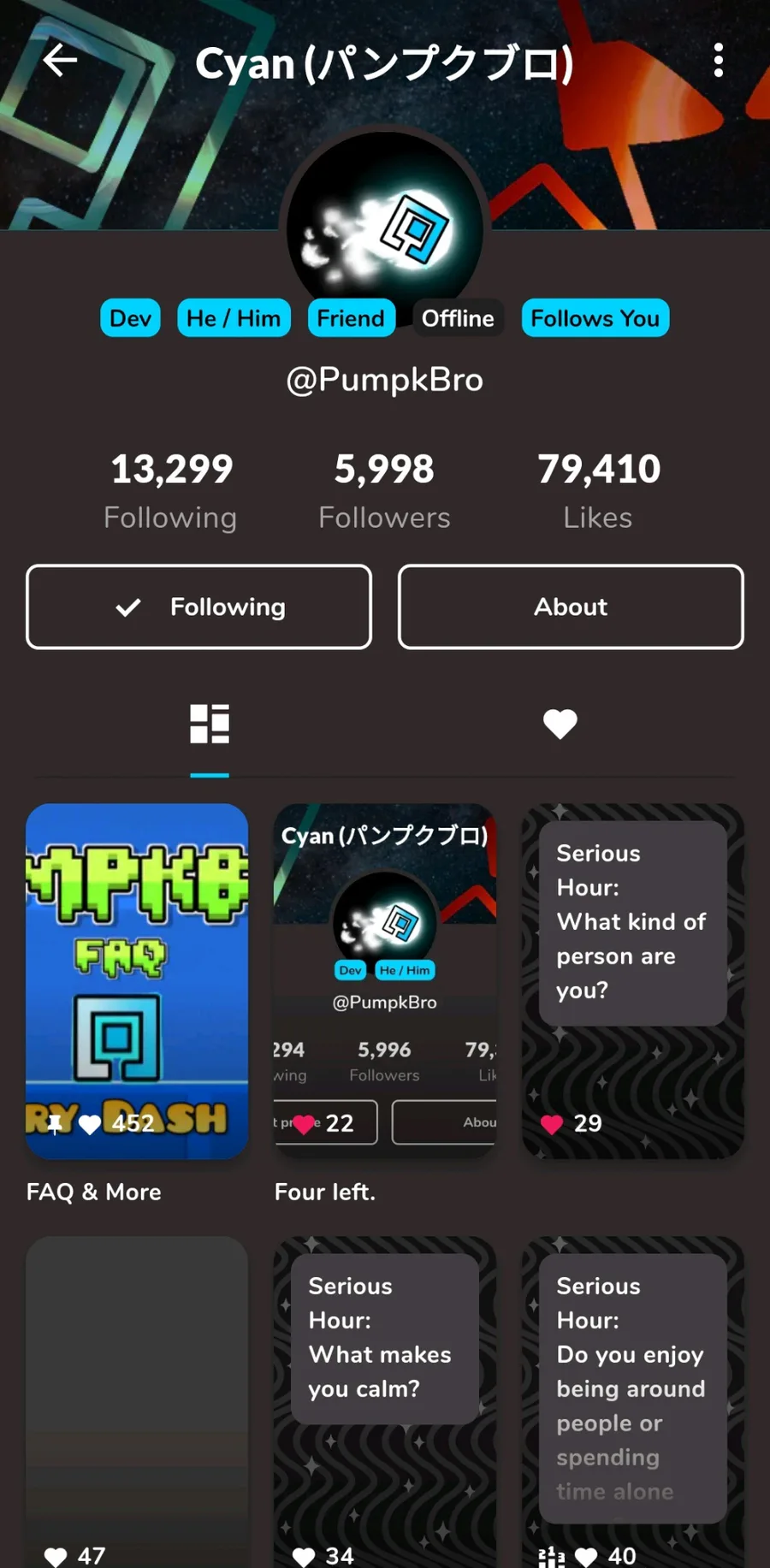Open 'What makes you calm?' post
Screen dimensions: 770x1568
click(x=385, y=1402)
